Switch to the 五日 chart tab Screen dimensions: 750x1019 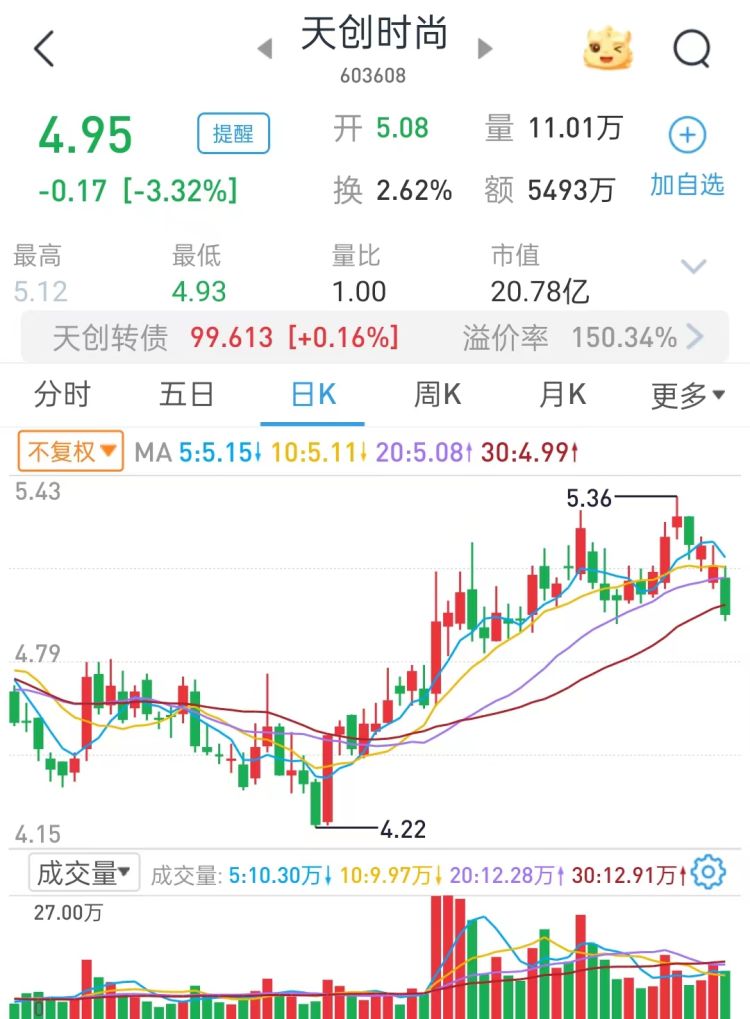187,395
